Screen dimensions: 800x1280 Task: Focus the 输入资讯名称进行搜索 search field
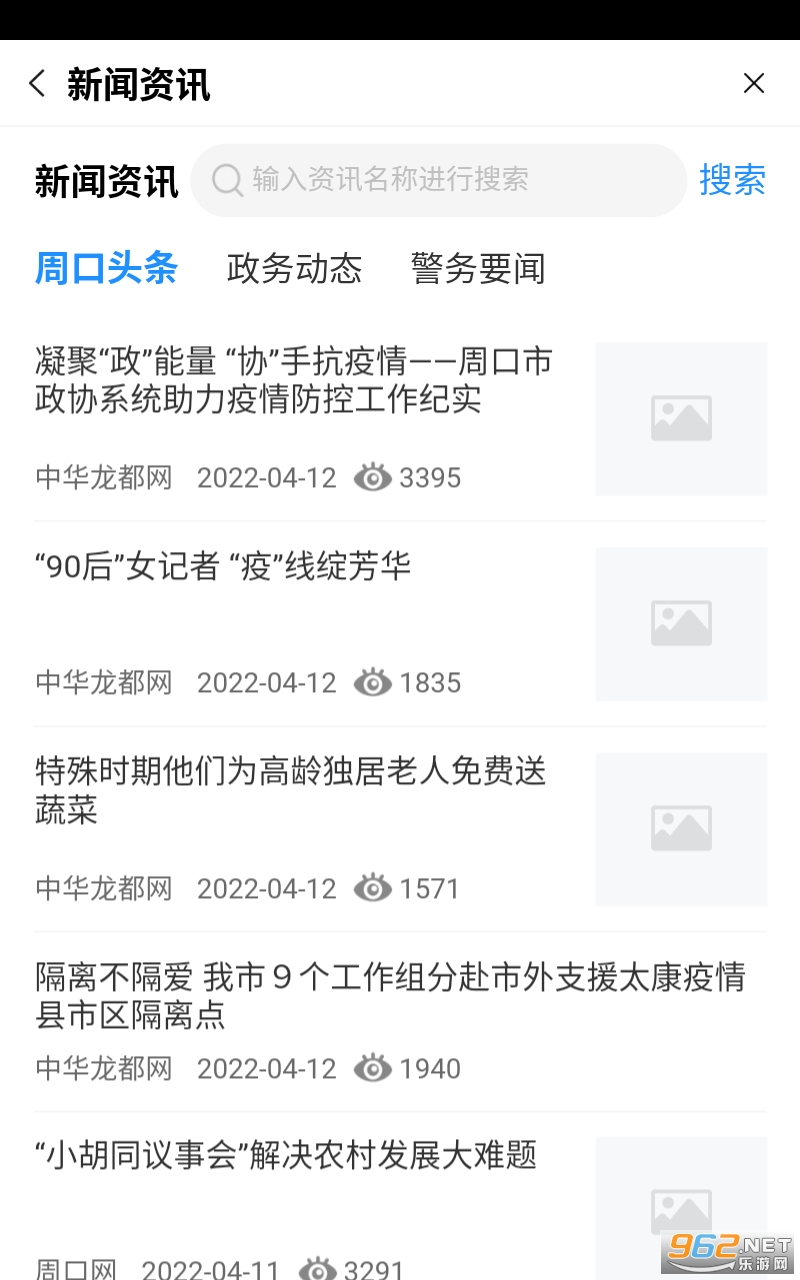(x=438, y=180)
